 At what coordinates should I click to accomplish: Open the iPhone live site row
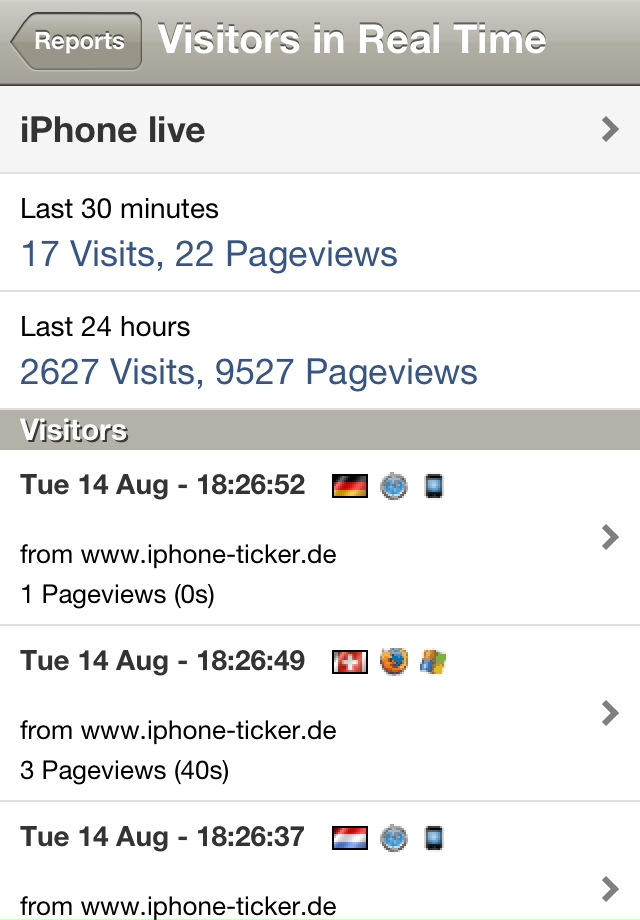[x=320, y=130]
